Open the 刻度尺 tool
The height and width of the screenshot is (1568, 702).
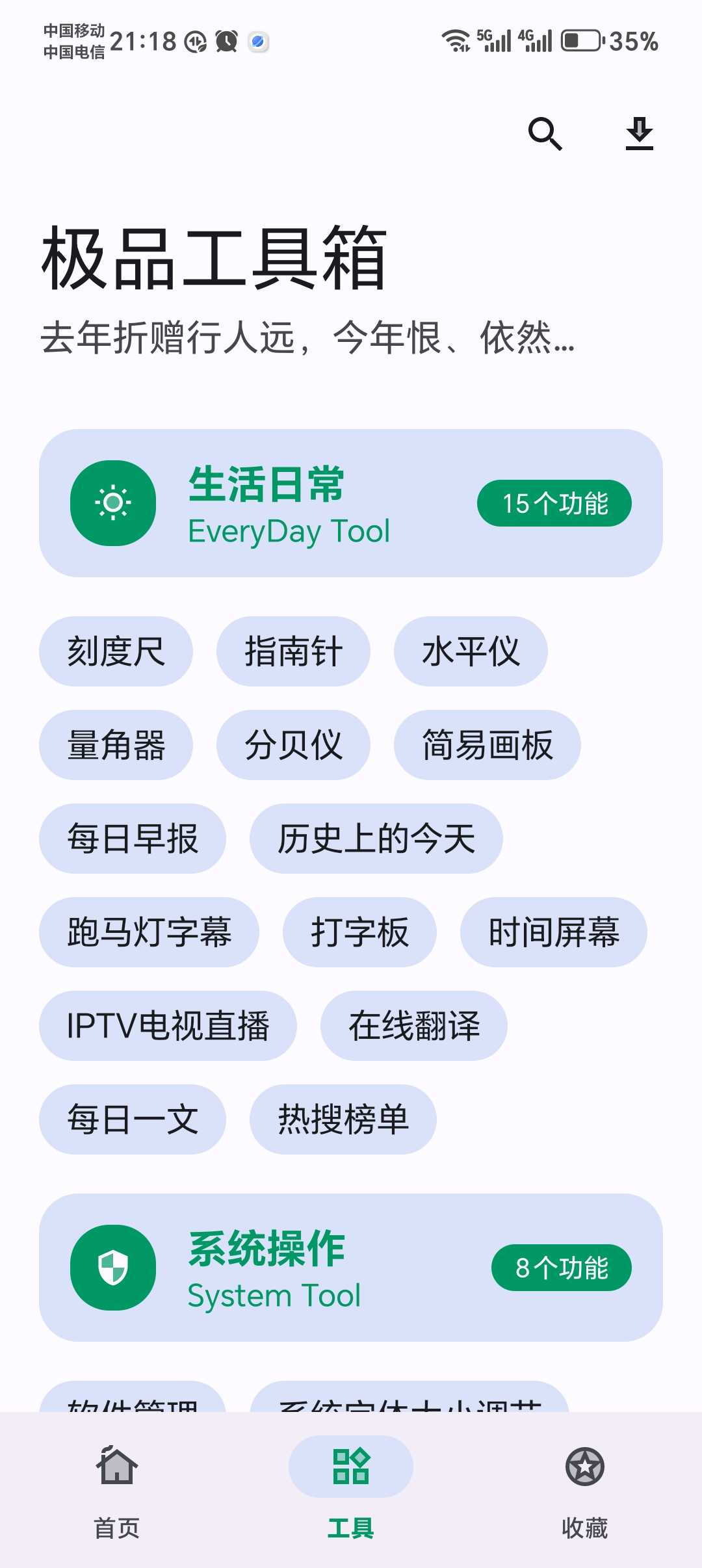tap(116, 651)
